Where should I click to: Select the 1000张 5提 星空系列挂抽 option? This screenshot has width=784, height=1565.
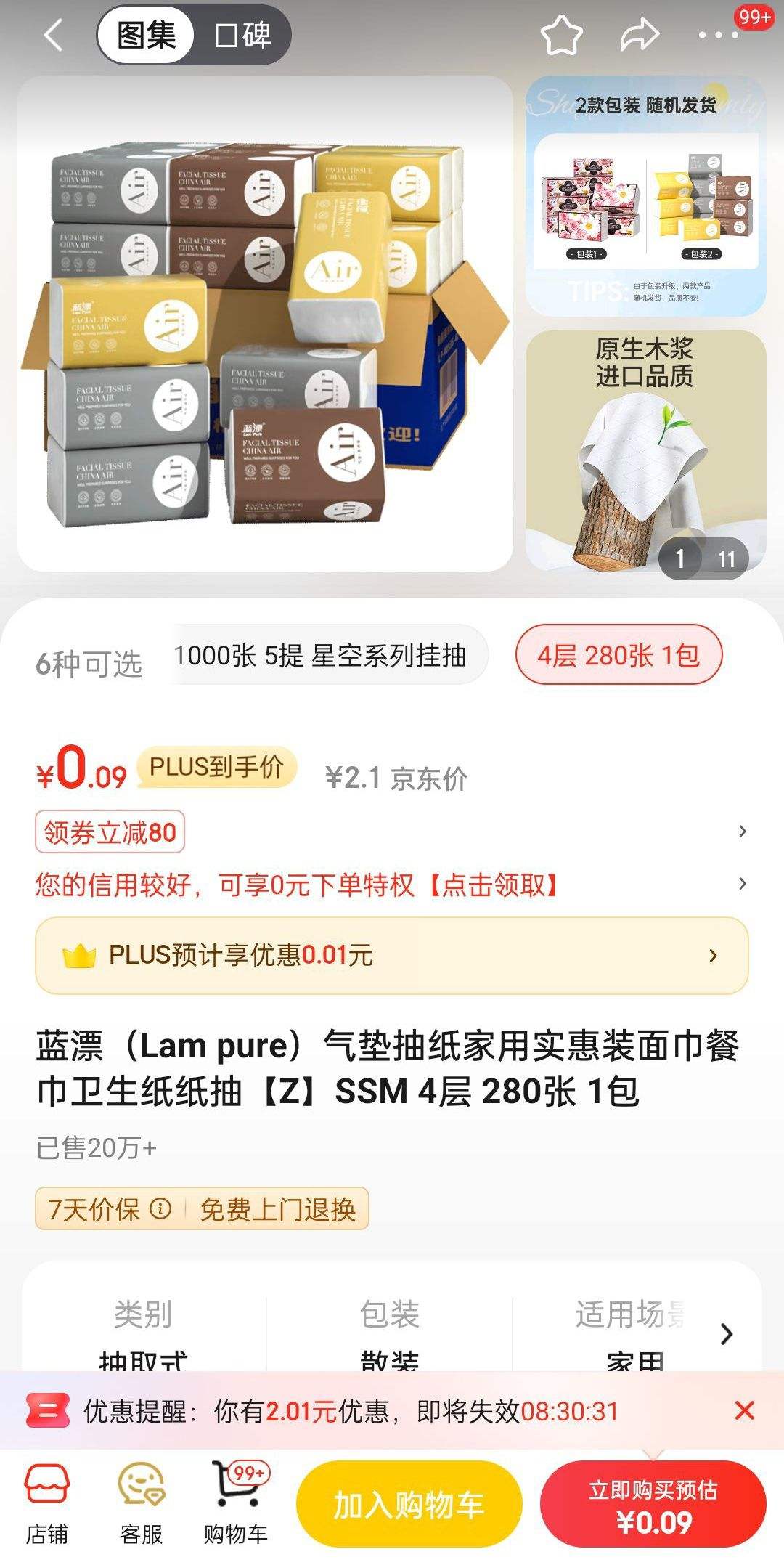(324, 654)
